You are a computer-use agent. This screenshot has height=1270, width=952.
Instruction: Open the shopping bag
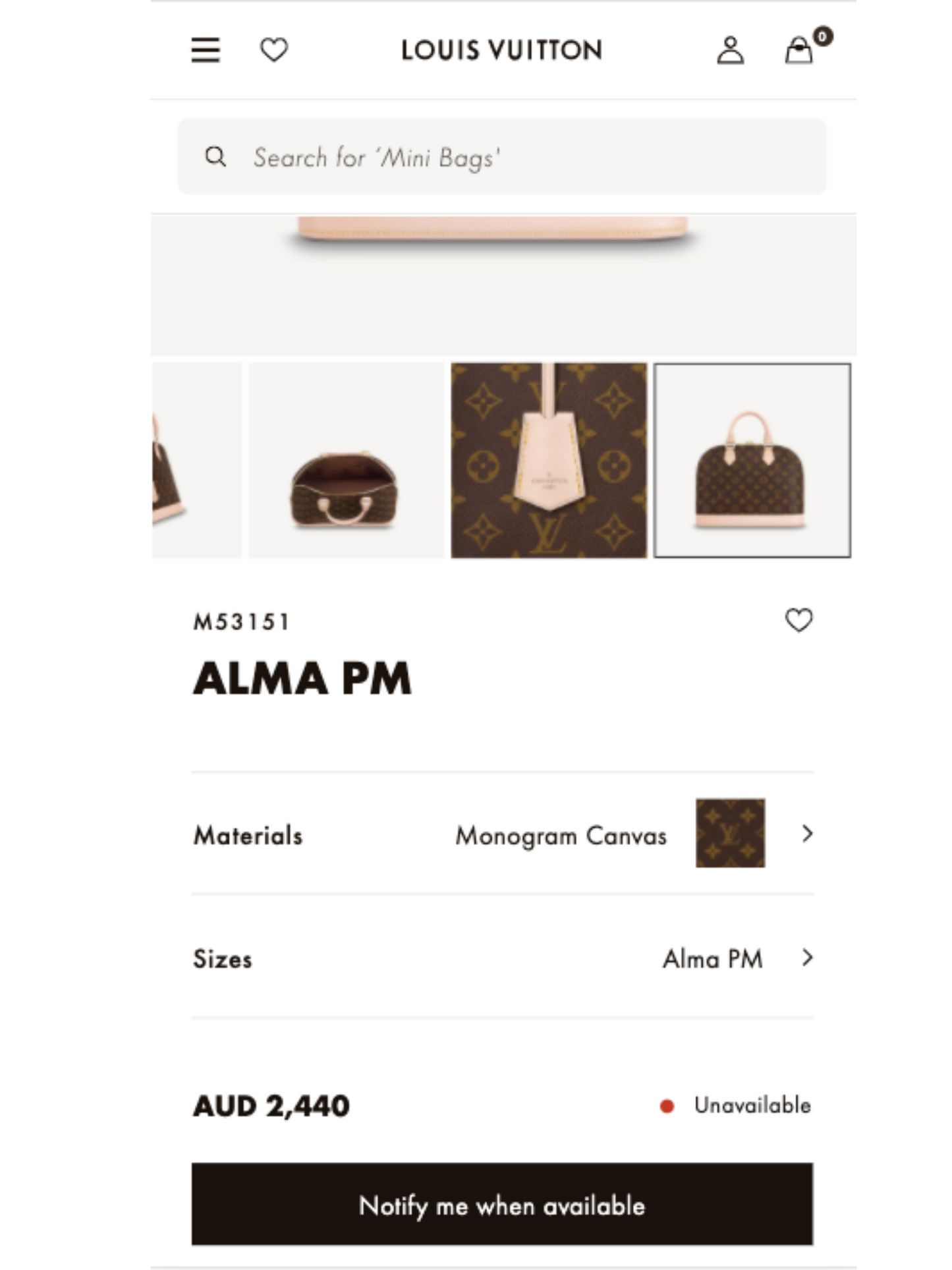tap(799, 50)
